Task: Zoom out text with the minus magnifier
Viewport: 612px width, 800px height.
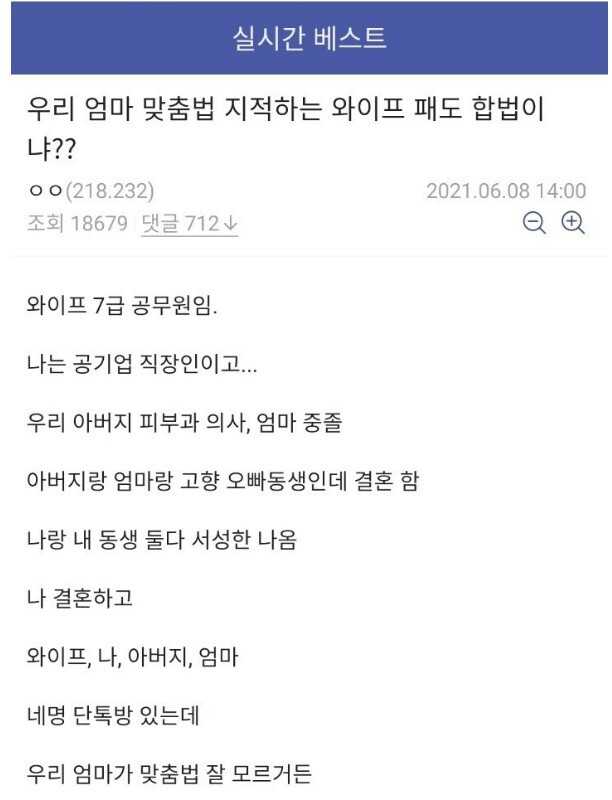Action: pos(536,224)
